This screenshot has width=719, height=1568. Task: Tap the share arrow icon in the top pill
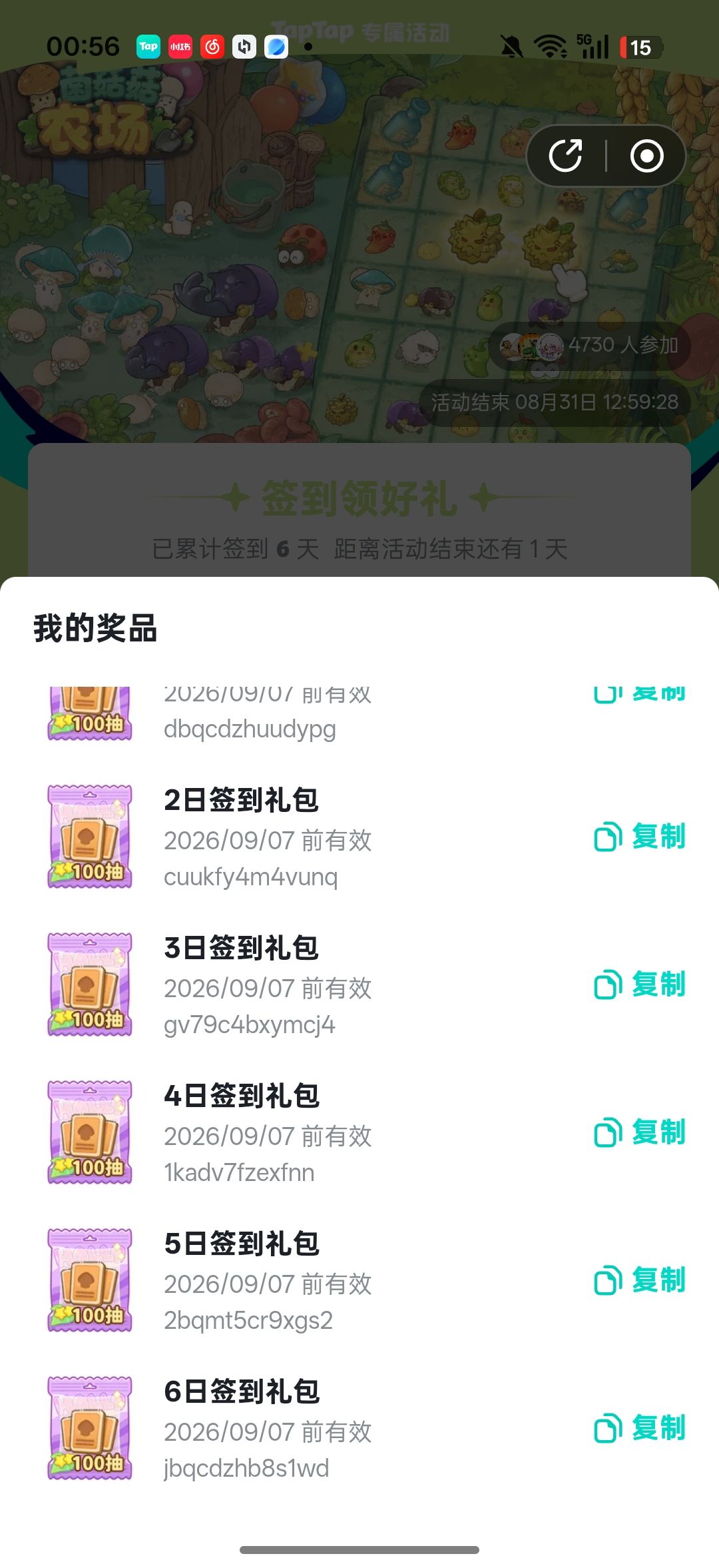click(566, 156)
